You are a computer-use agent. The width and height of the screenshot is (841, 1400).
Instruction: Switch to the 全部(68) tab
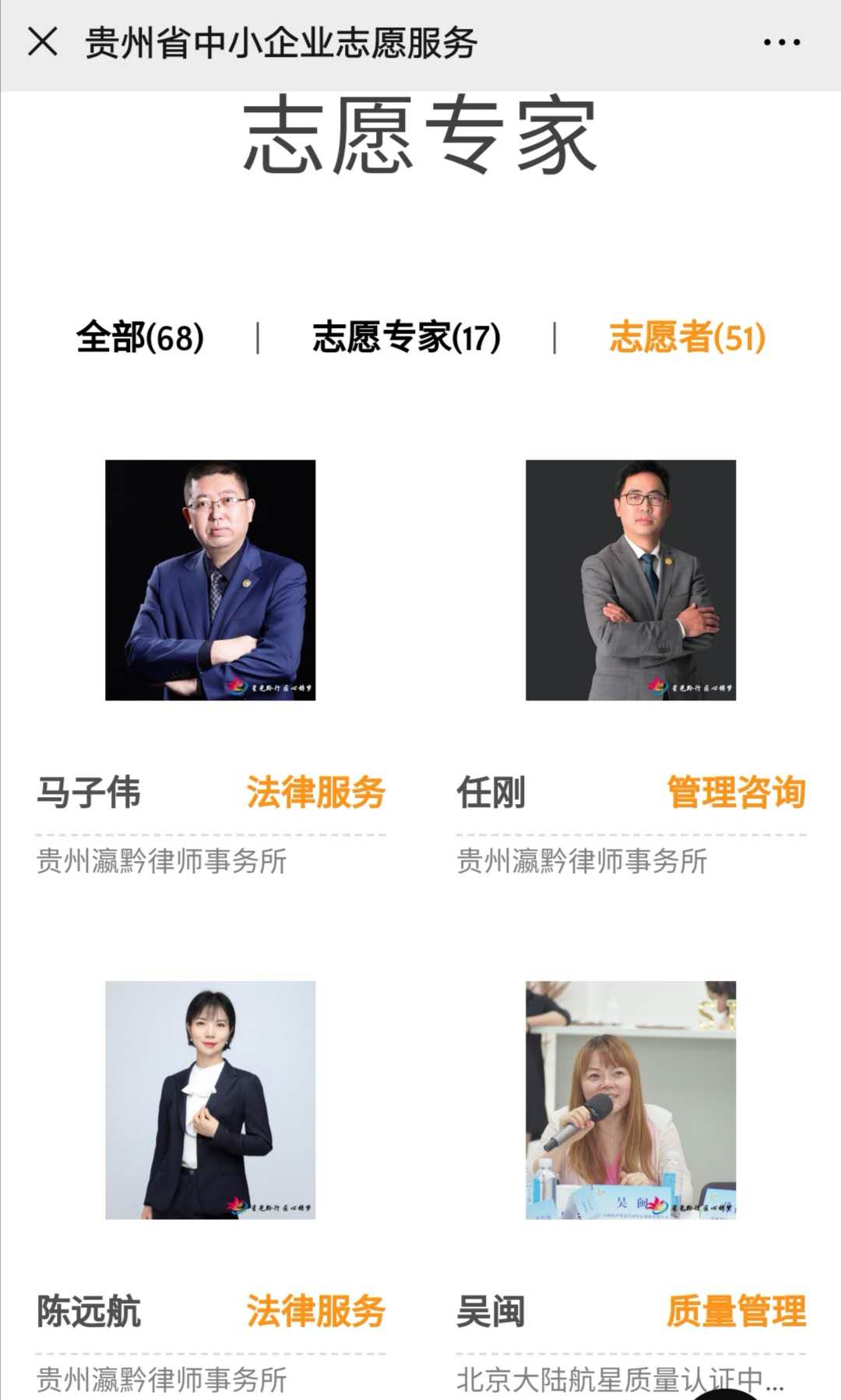click(140, 338)
